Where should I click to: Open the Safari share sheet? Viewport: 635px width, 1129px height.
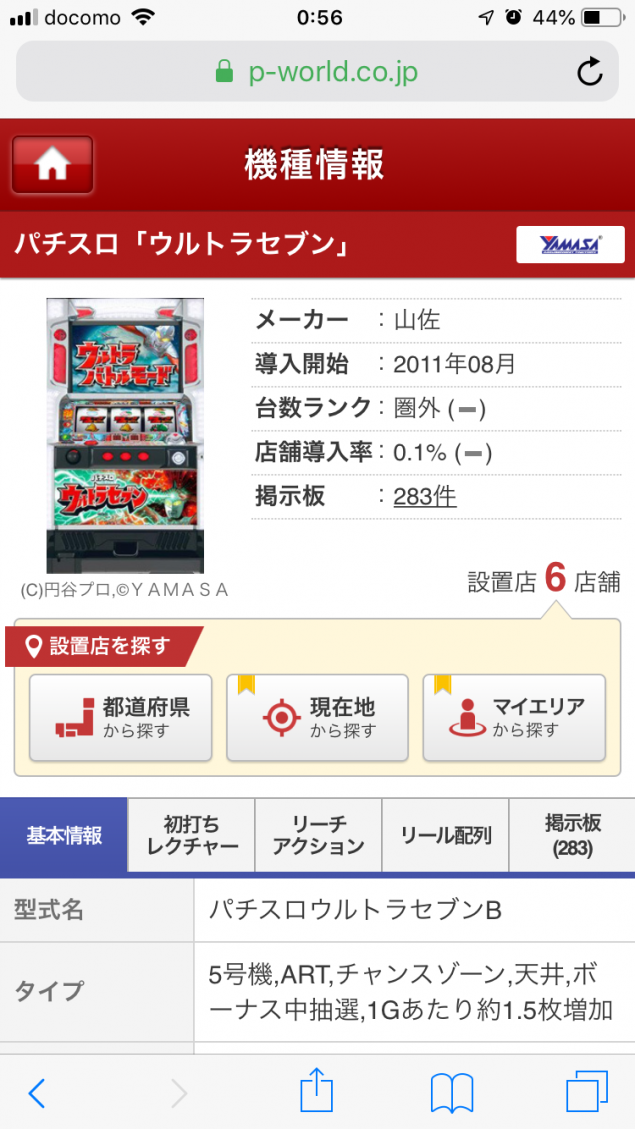click(316, 1091)
